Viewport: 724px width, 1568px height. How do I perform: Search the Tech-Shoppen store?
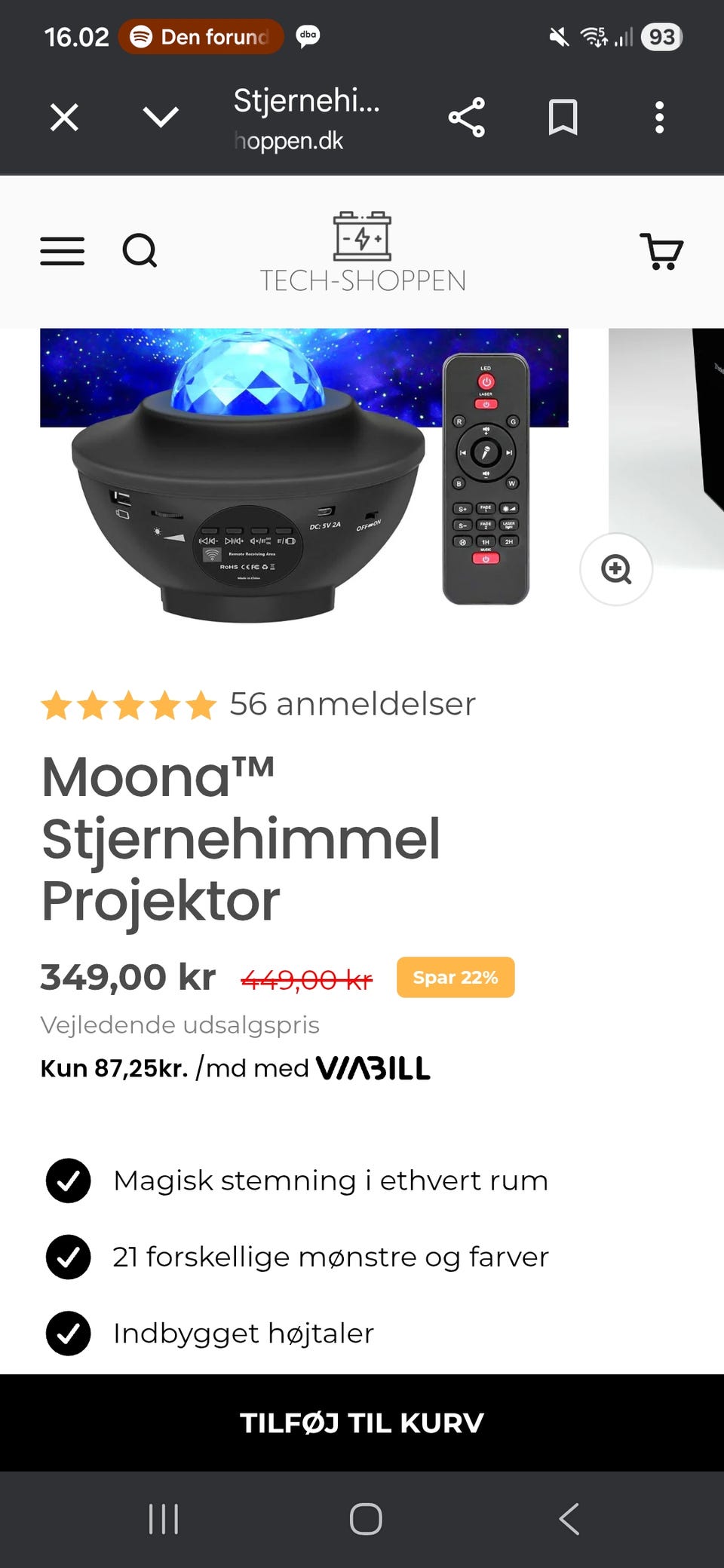[140, 251]
